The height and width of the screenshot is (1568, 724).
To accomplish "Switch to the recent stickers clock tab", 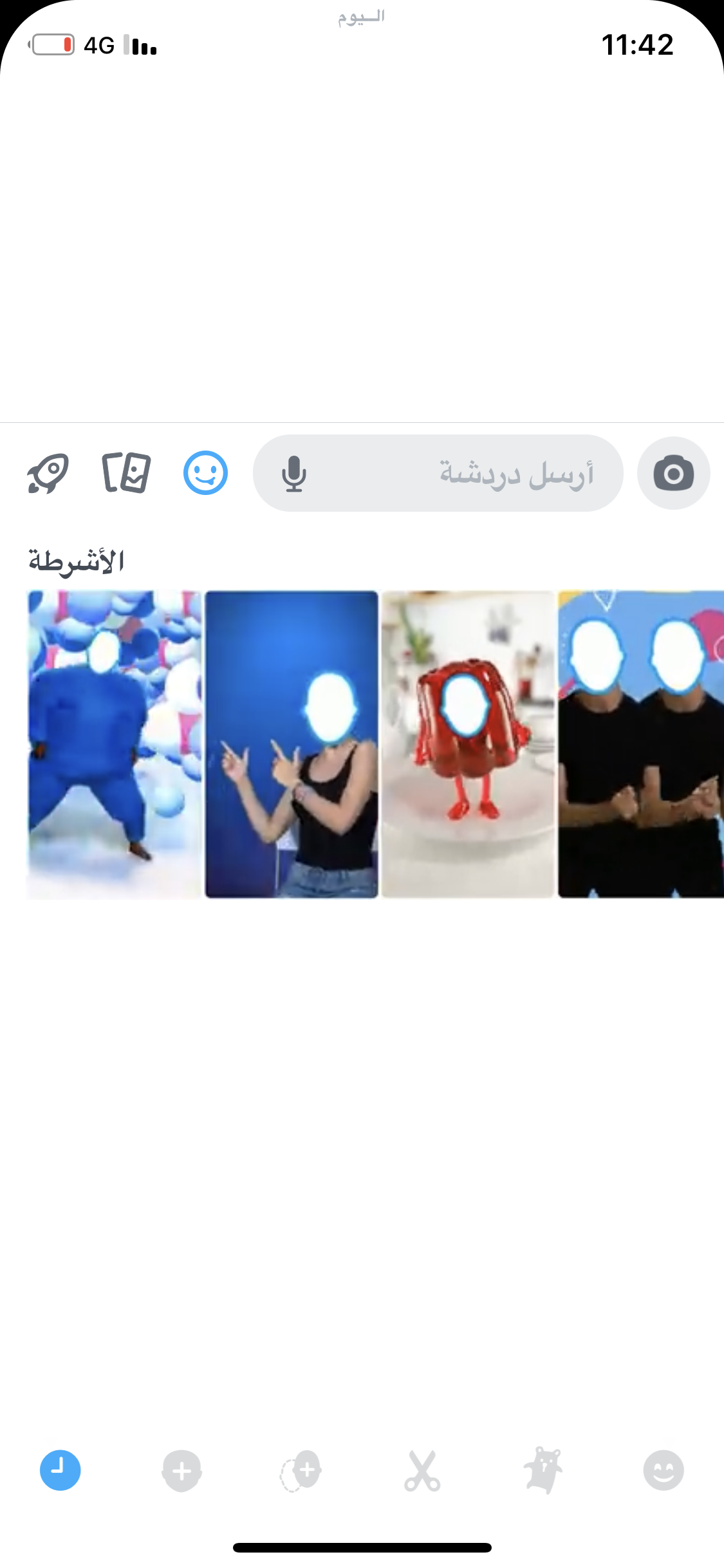I will [x=60, y=1470].
